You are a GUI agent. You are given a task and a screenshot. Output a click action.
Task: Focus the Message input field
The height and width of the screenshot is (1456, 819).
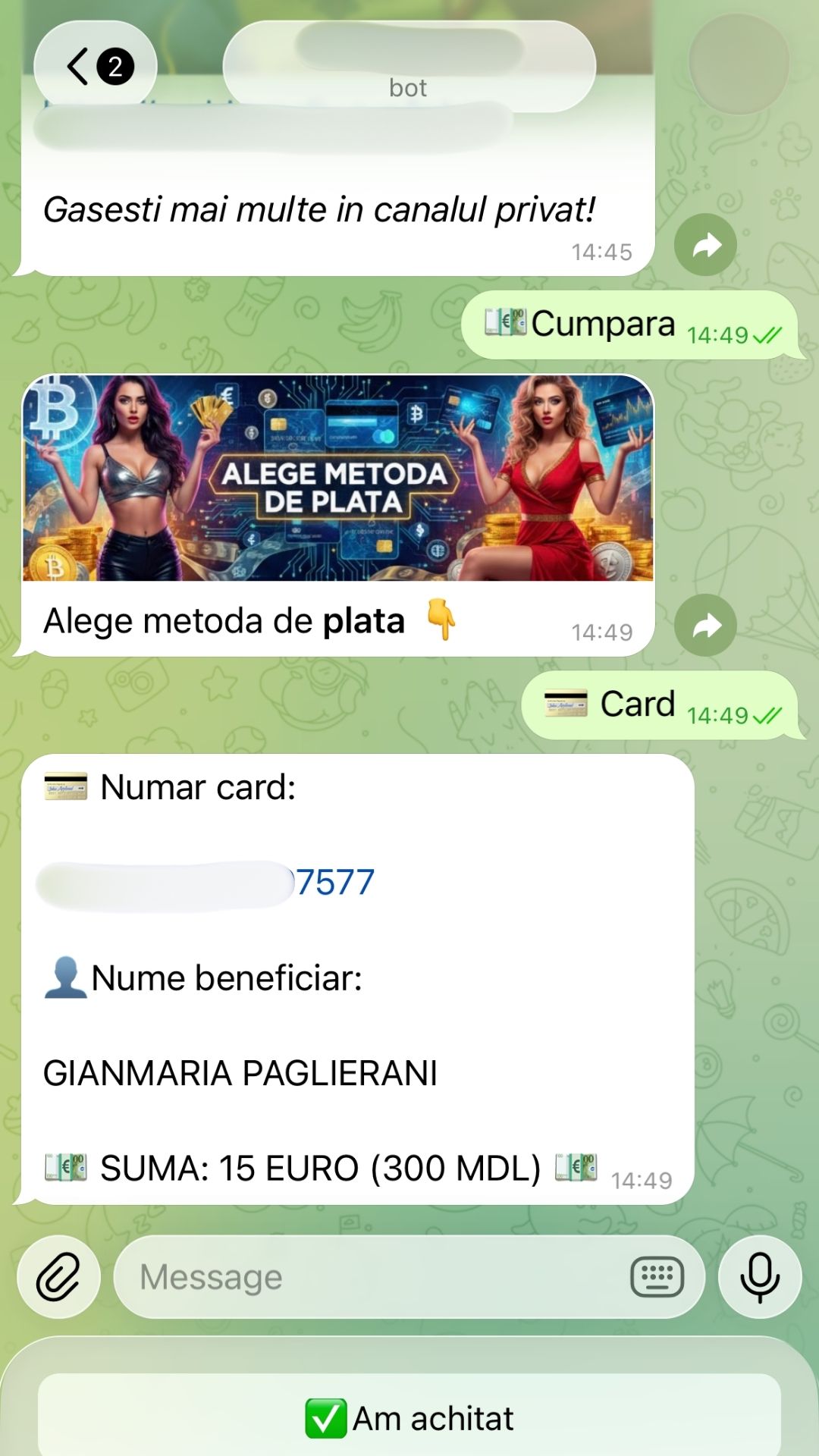372,1277
